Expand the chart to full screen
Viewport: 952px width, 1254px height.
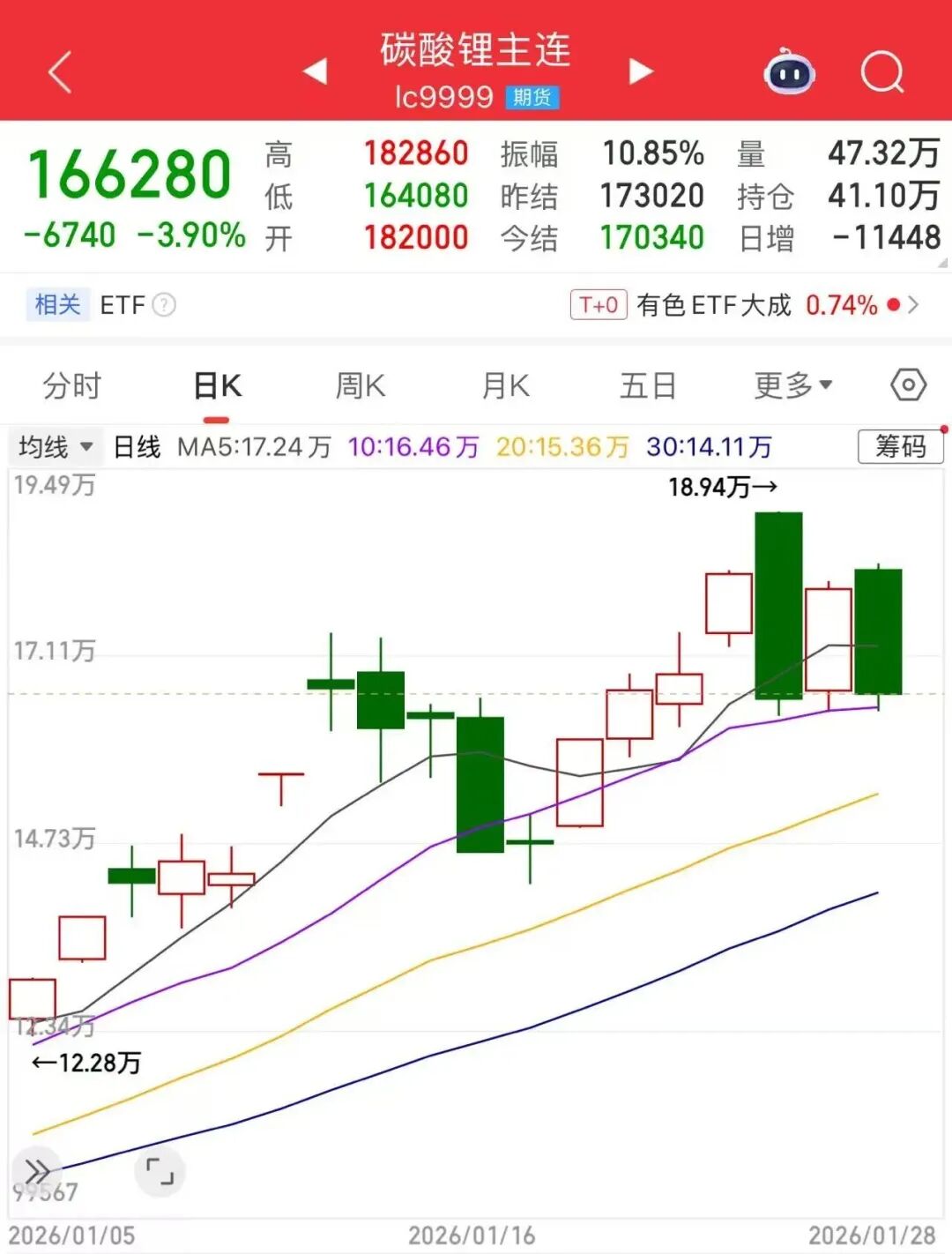(x=160, y=1172)
